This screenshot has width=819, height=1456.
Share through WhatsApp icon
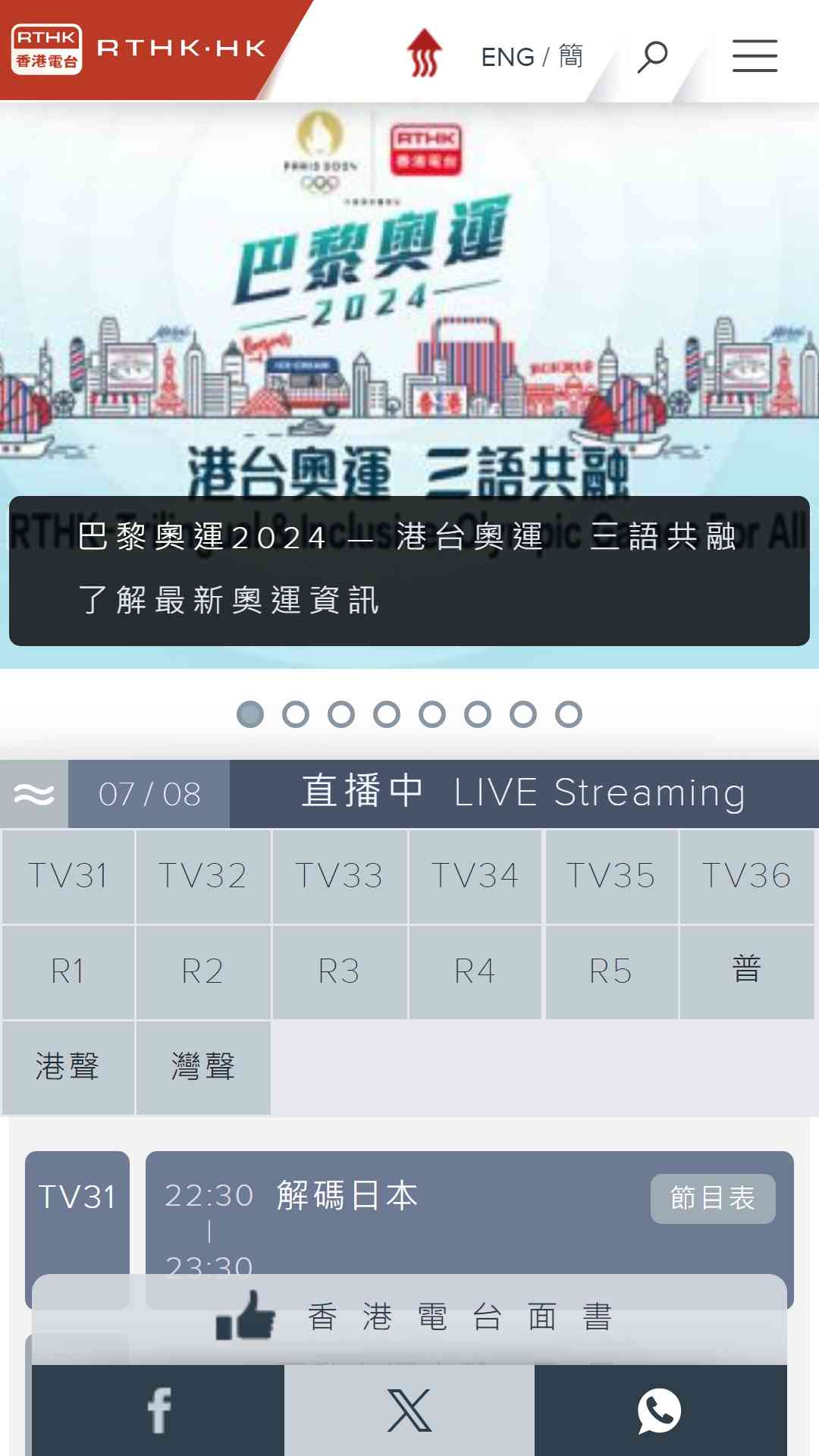(x=660, y=1410)
